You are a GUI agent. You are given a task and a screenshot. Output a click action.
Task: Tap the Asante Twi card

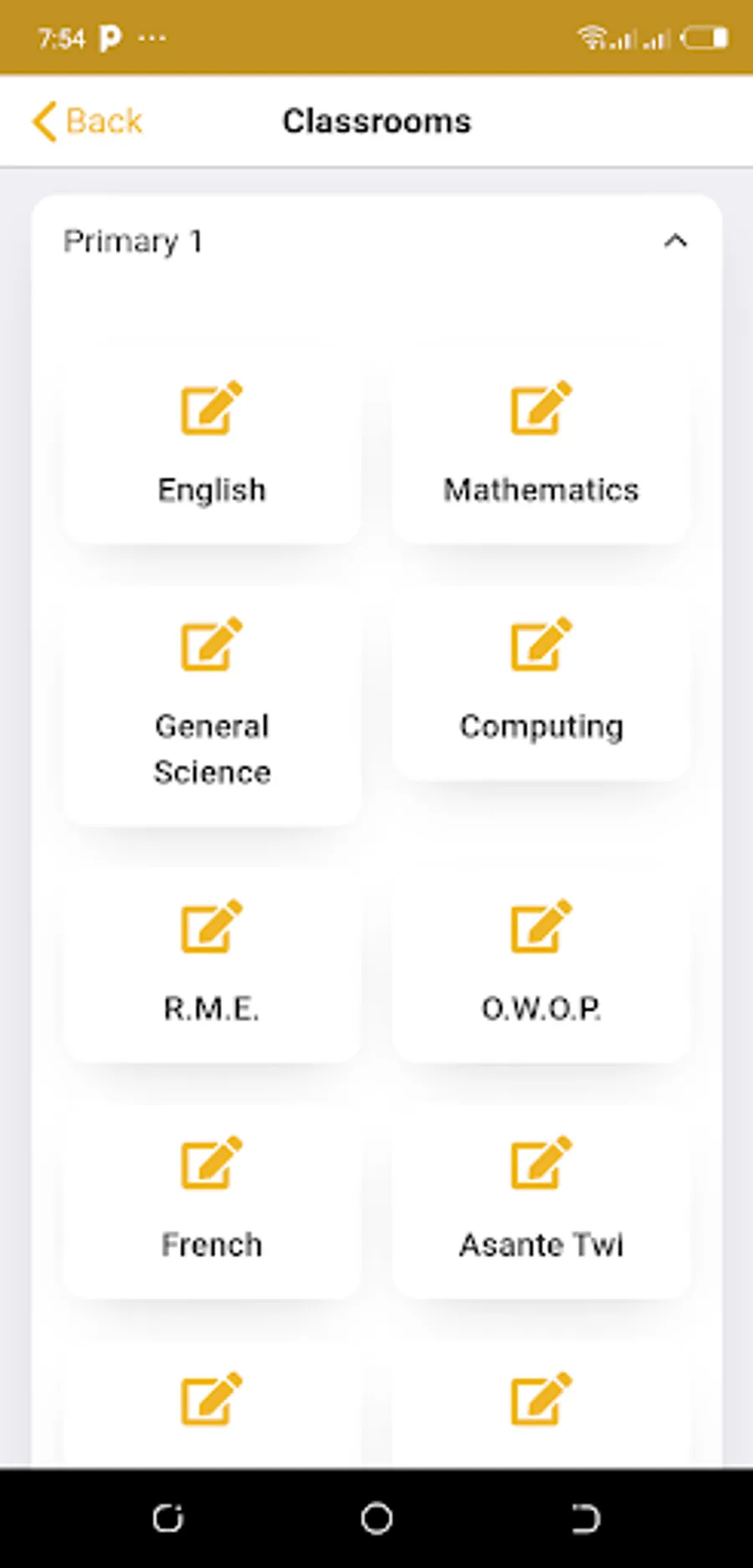(x=540, y=1203)
